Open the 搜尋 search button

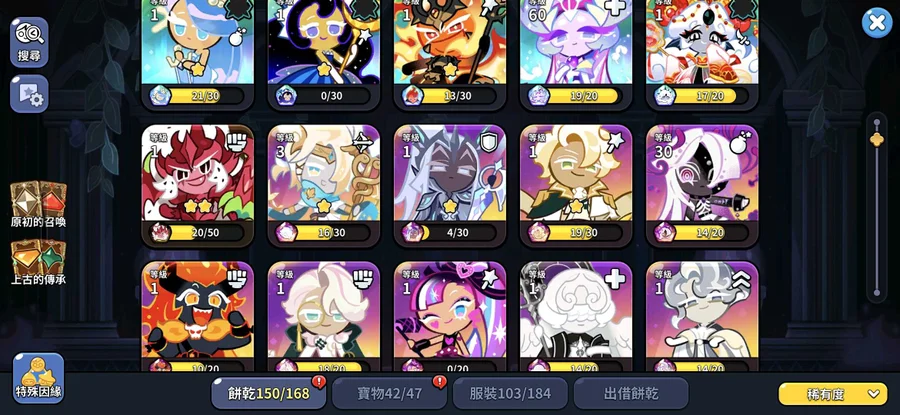tap(29, 42)
